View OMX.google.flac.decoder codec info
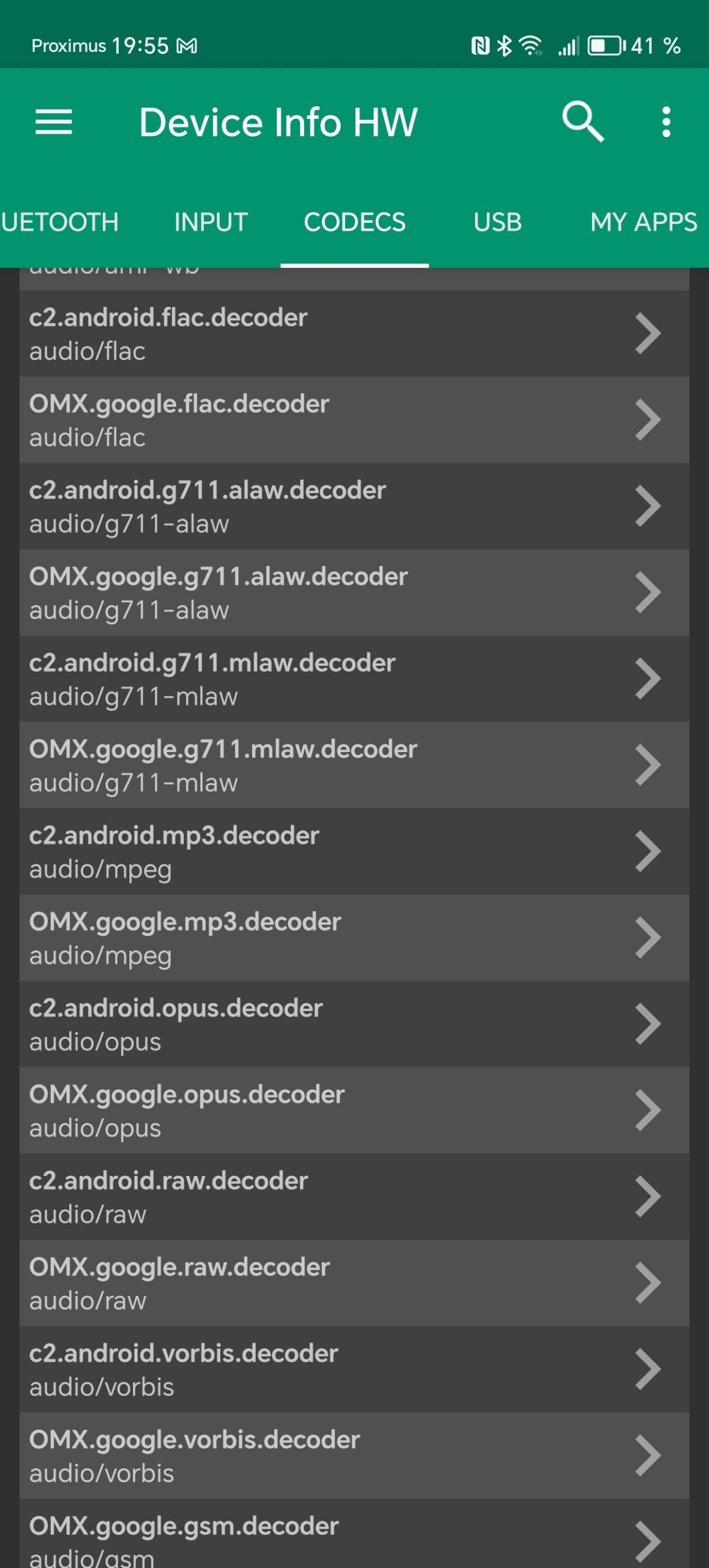 click(354, 420)
